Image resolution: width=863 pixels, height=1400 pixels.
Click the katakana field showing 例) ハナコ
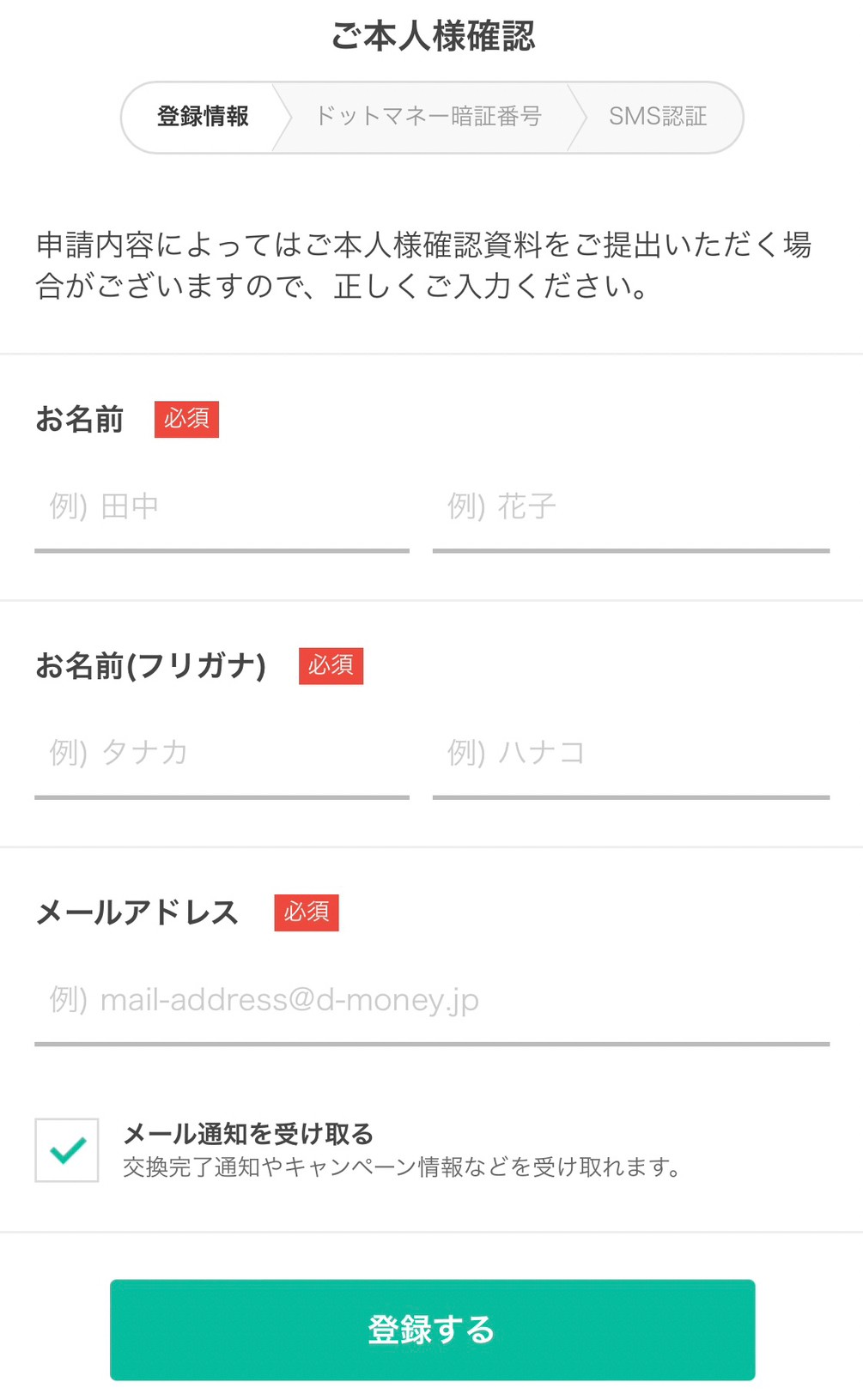631,755
